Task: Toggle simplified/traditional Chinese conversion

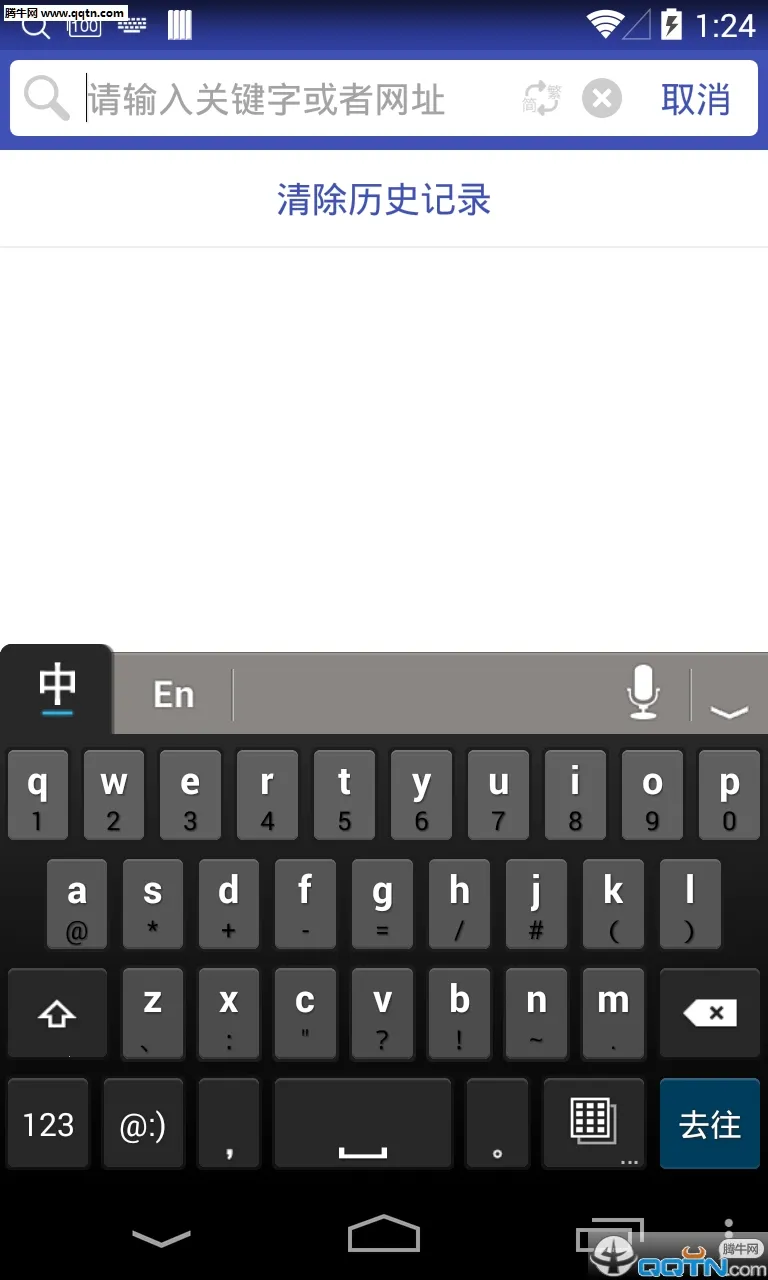Action: tap(539, 97)
